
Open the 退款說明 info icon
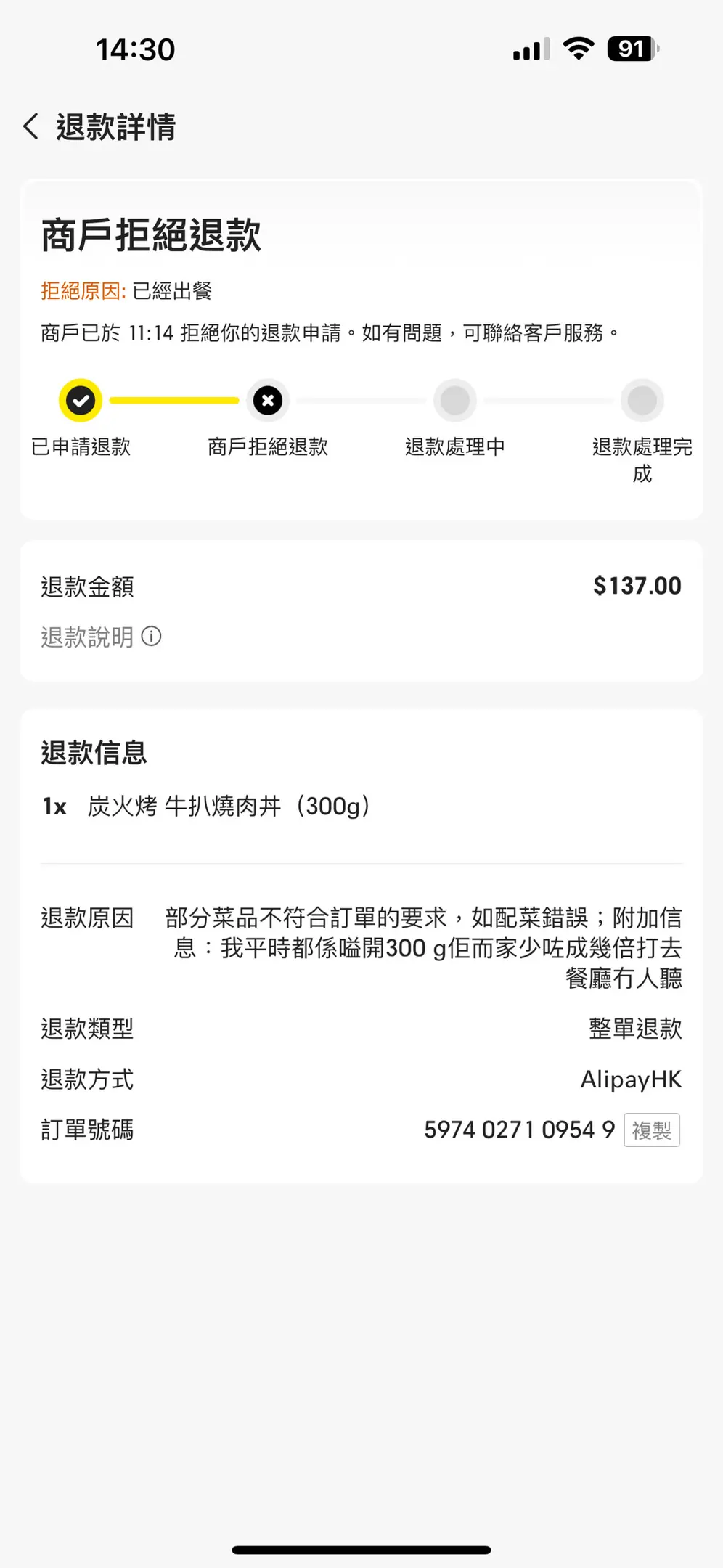(x=151, y=637)
